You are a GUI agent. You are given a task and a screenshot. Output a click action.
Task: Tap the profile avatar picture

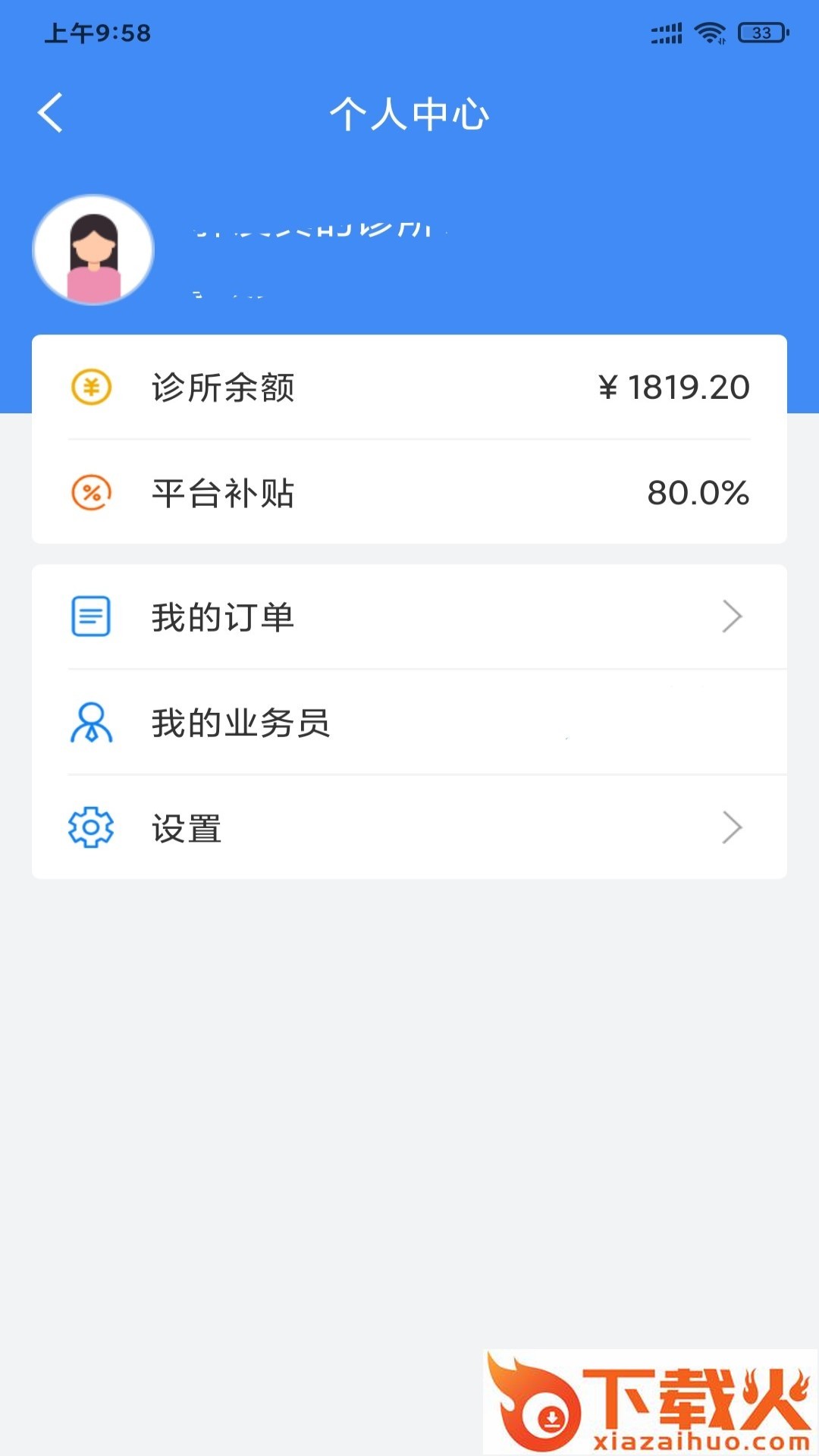[x=93, y=250]
